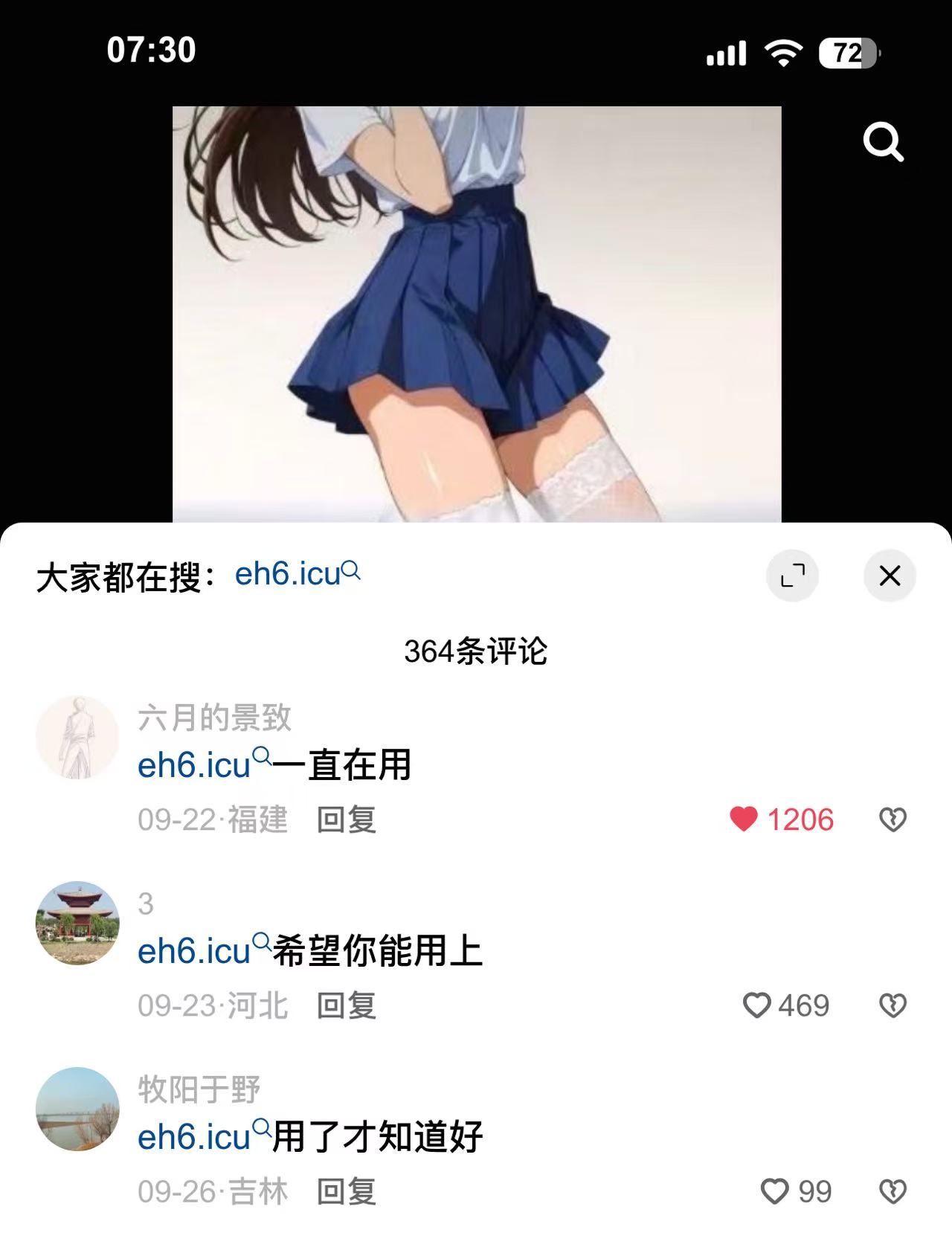Tap the trending search term eh6.icu
Image resolution: width=952 pixels, height=1253 pixels.
click(x=296, y=574)
